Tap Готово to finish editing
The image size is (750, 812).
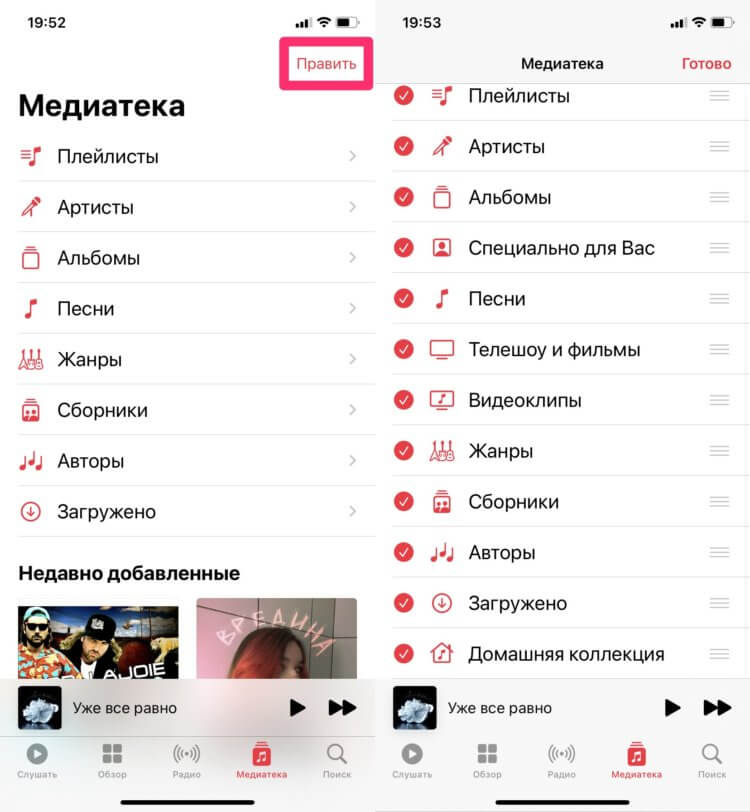click(706, 63)
